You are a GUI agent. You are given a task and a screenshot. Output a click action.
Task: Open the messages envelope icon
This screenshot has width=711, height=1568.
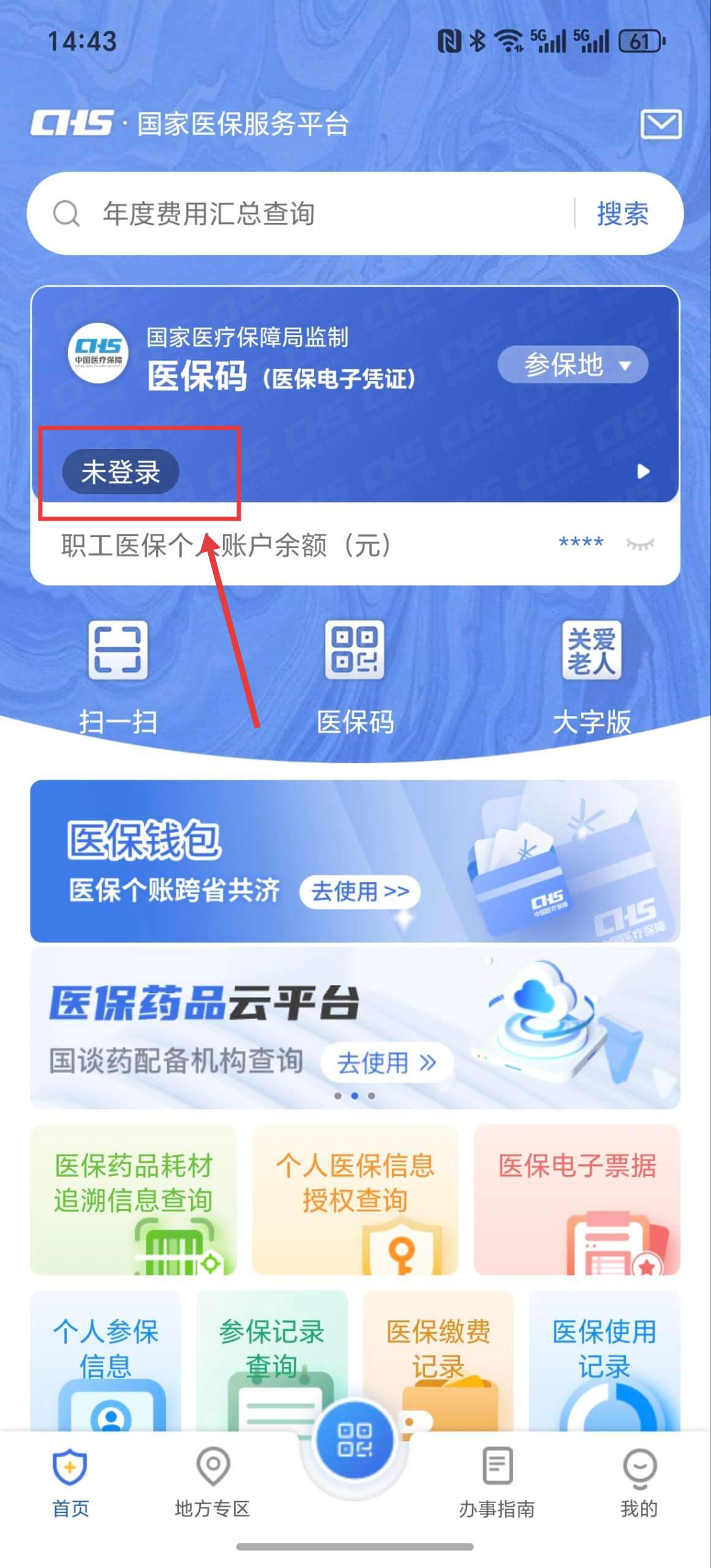[x=660, y=124]
